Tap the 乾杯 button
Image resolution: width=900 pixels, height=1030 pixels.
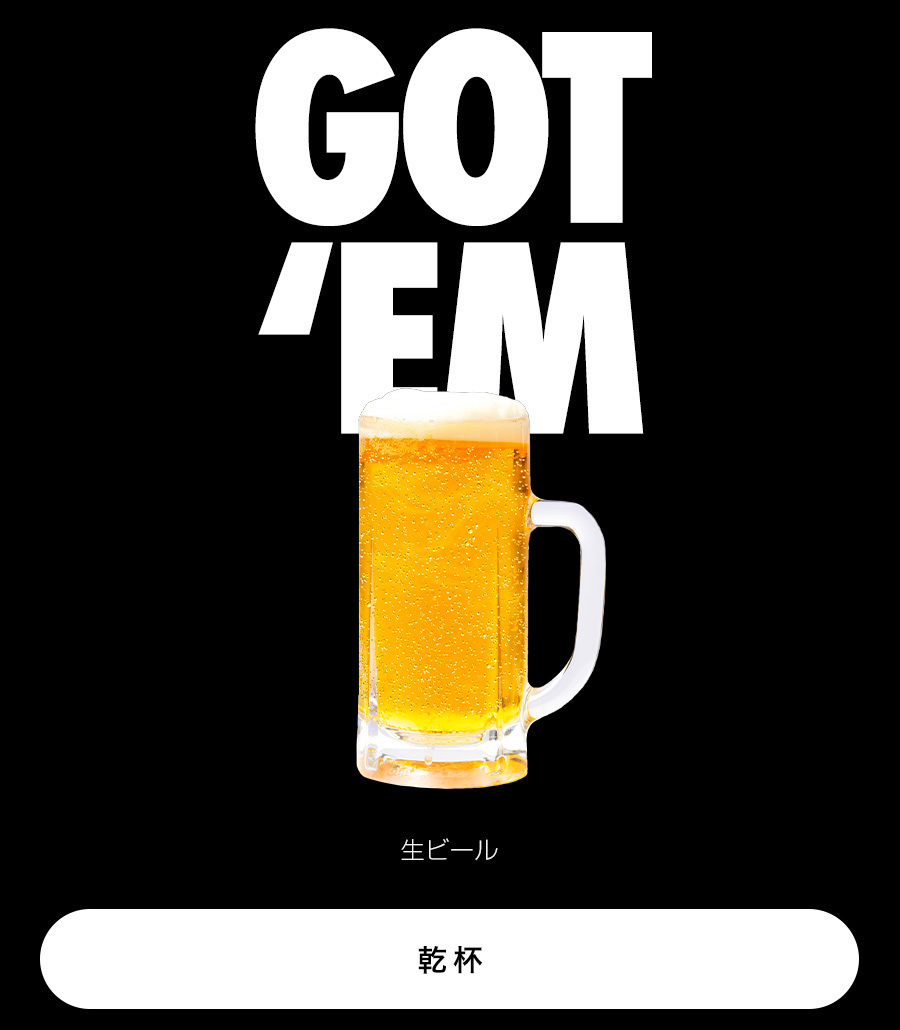[x=449, y=959]
